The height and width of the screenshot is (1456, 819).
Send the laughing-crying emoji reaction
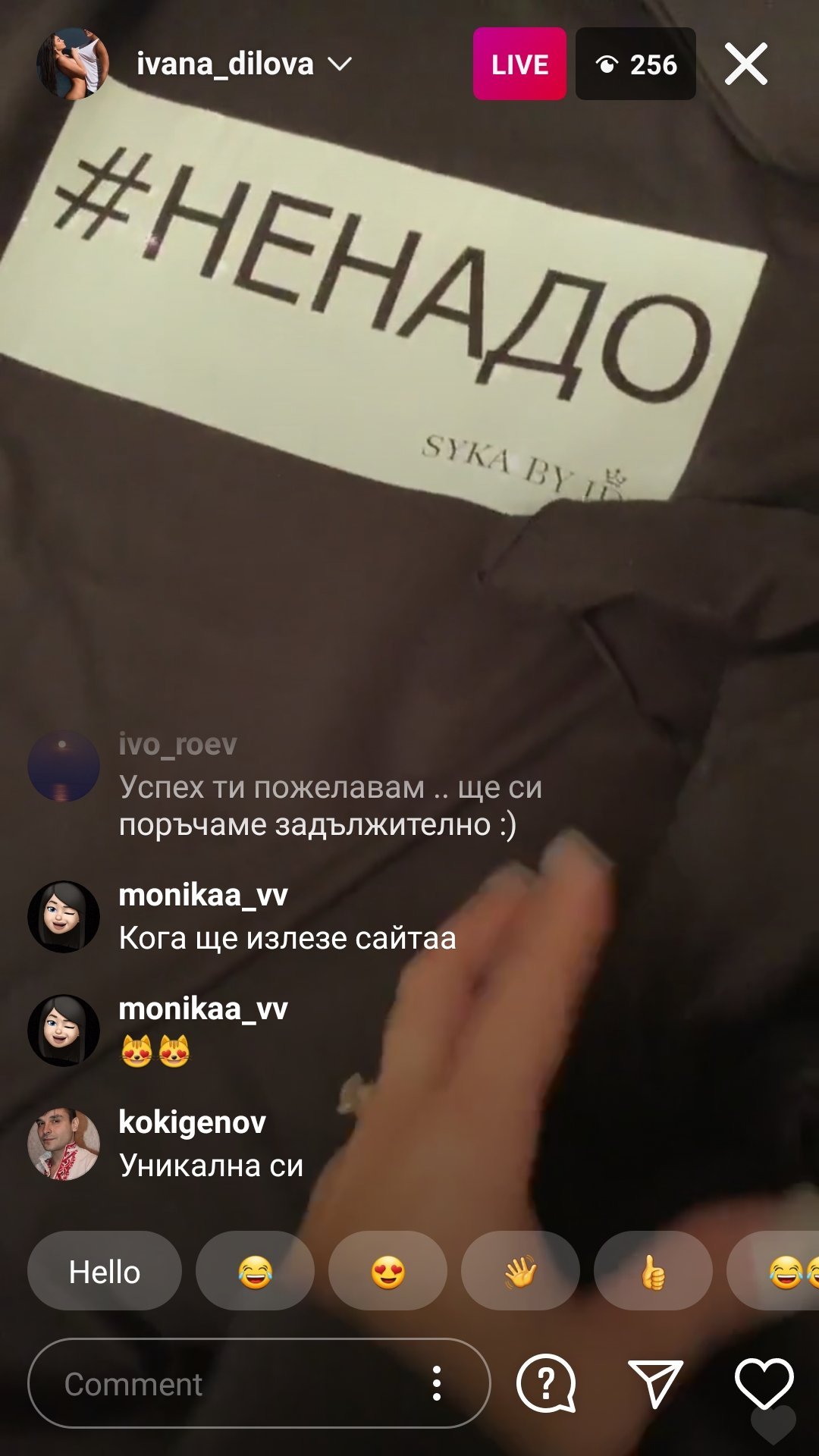(255, 1272)
